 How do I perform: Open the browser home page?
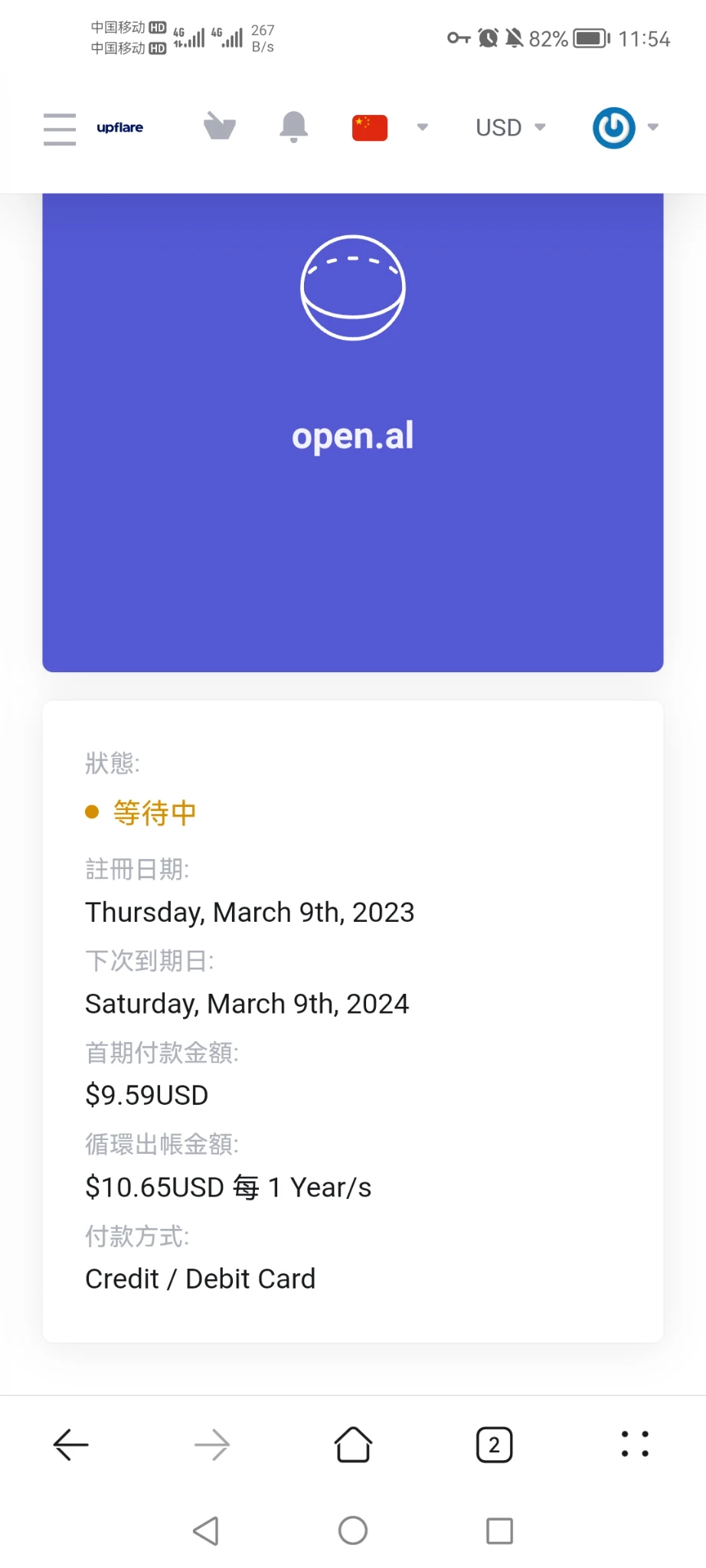(x=353, y=1445)
